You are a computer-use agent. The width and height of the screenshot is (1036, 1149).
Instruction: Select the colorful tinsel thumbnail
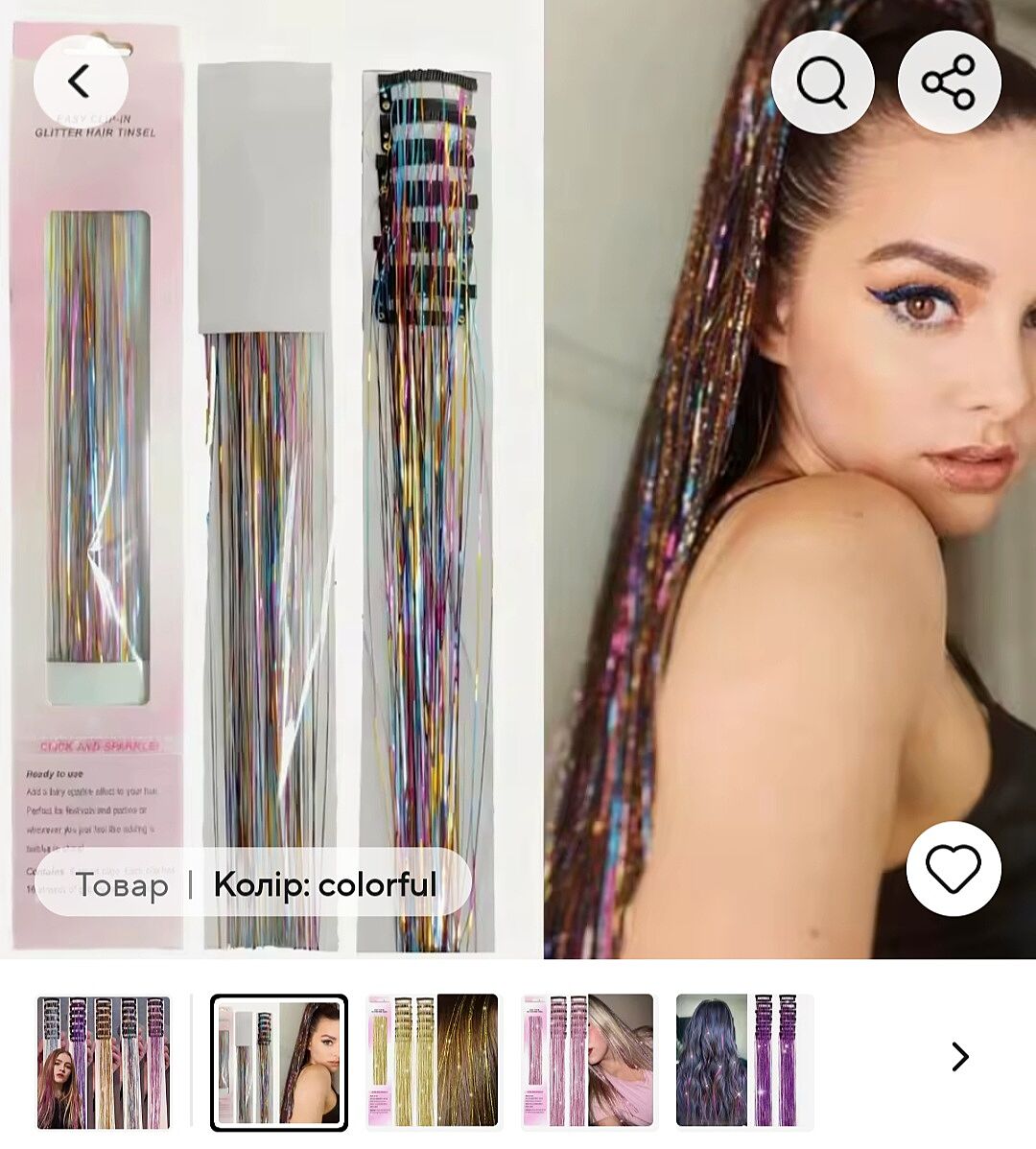(x=278, y=1062)
